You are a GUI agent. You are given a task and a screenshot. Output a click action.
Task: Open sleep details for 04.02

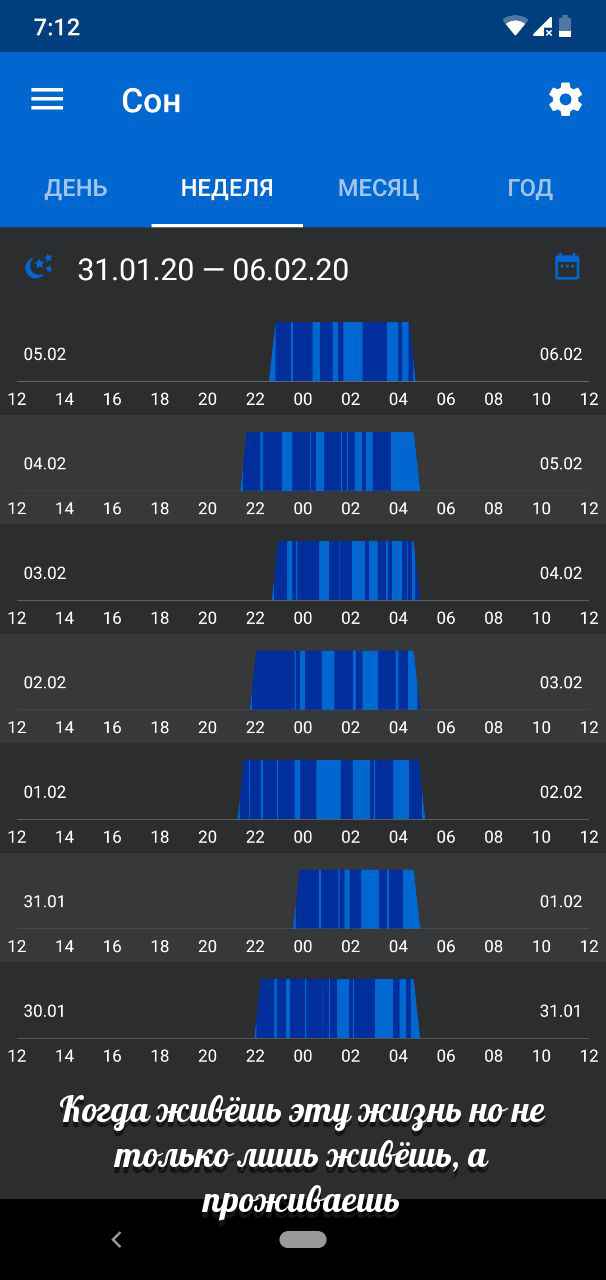(303, 470)
